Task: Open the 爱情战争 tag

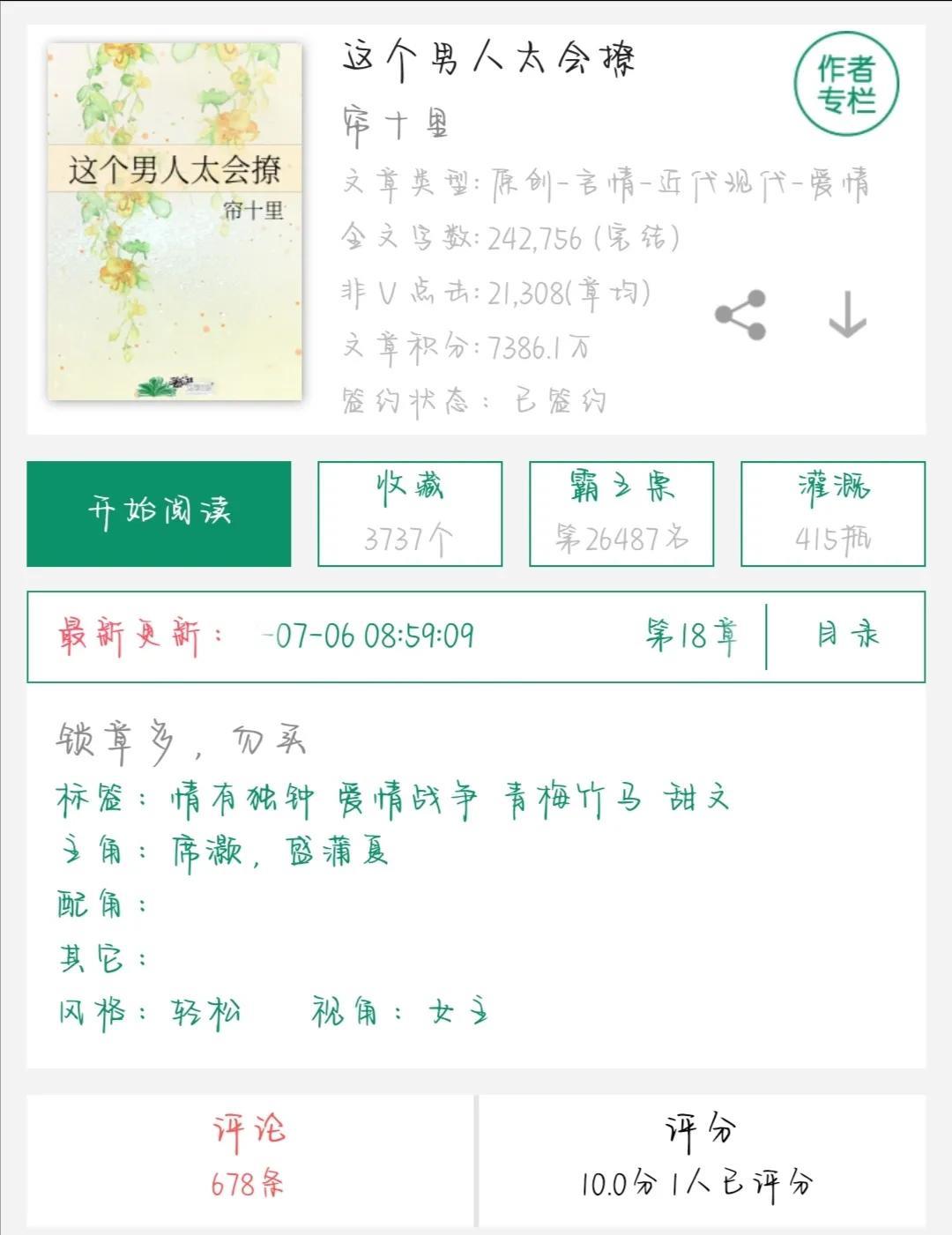Action: tap(407, 799)
